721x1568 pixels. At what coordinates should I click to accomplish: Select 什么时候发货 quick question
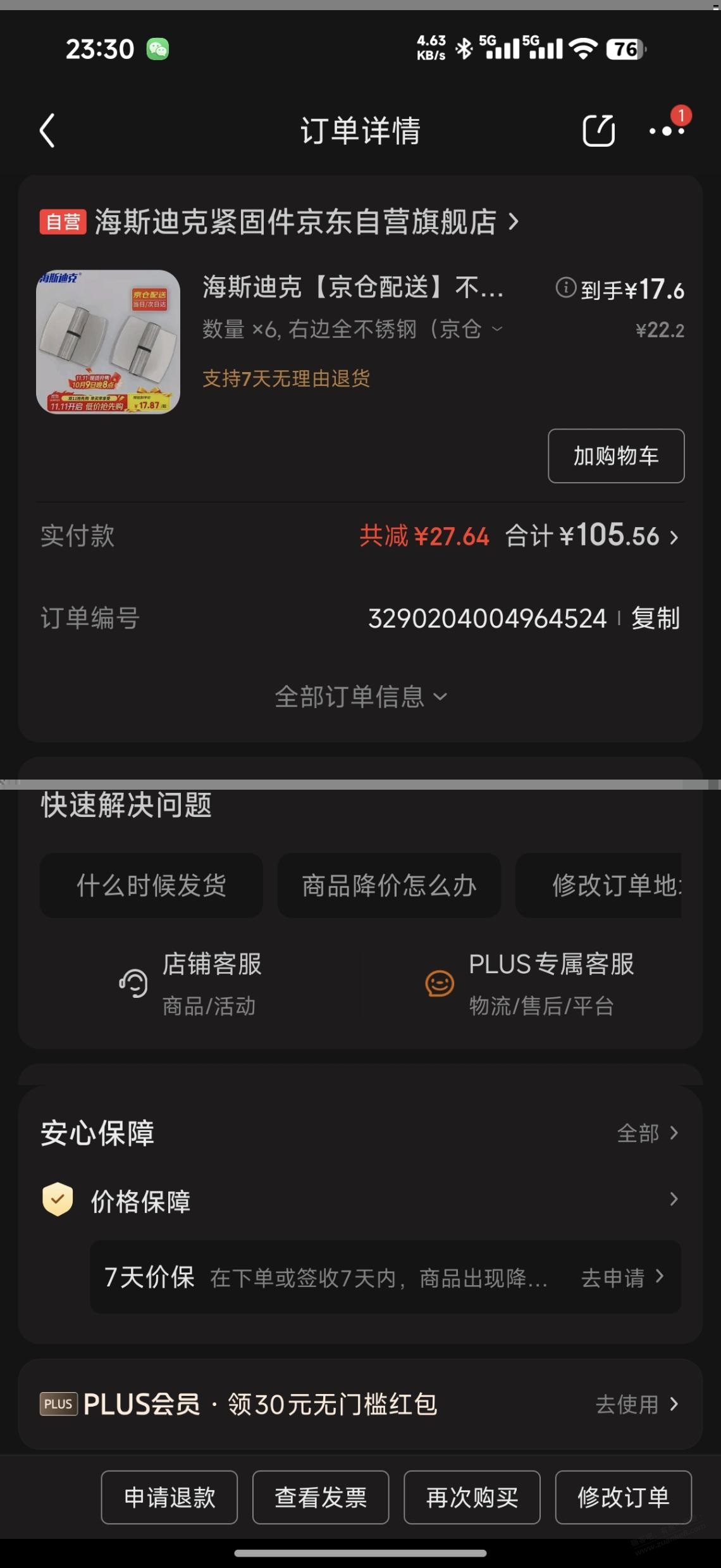click(151, 885)
